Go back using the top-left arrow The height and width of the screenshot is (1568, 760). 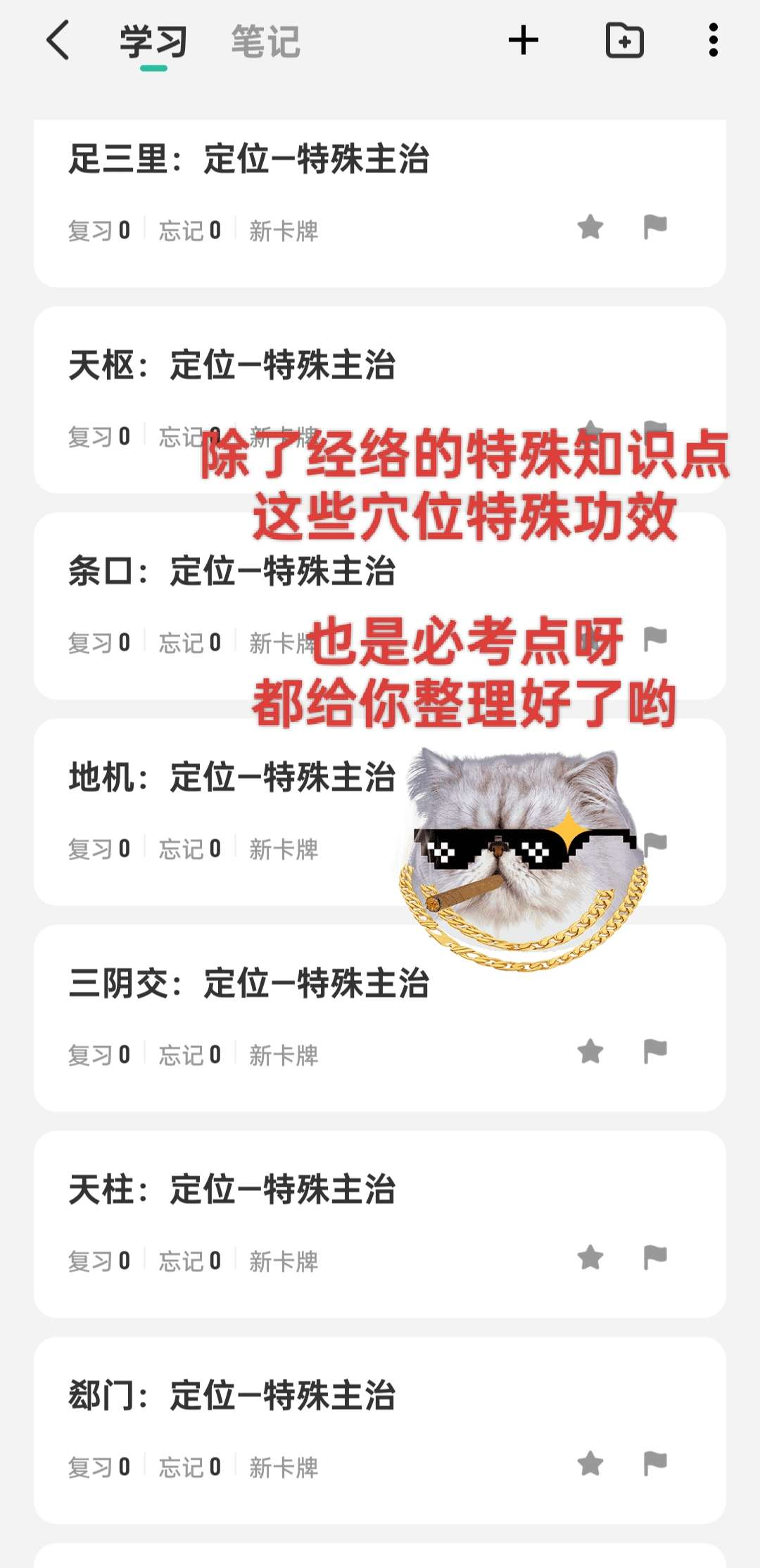point(58,40)
